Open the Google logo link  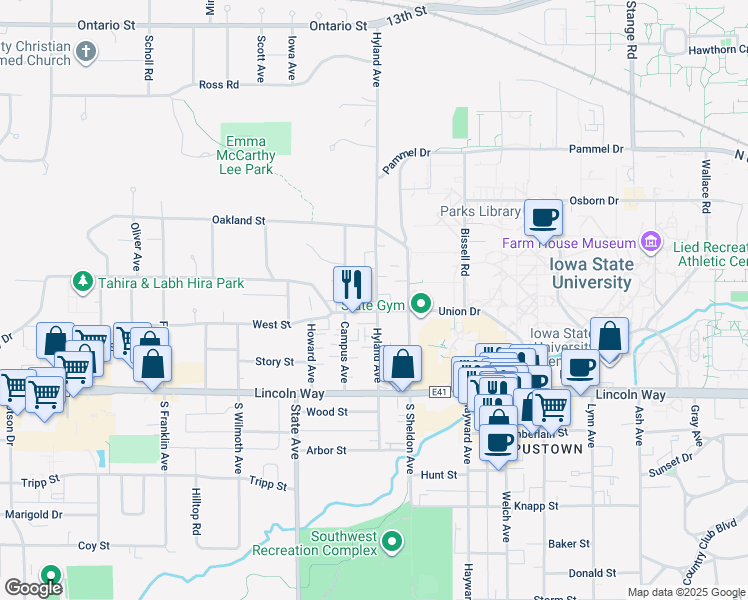[33, 588]
